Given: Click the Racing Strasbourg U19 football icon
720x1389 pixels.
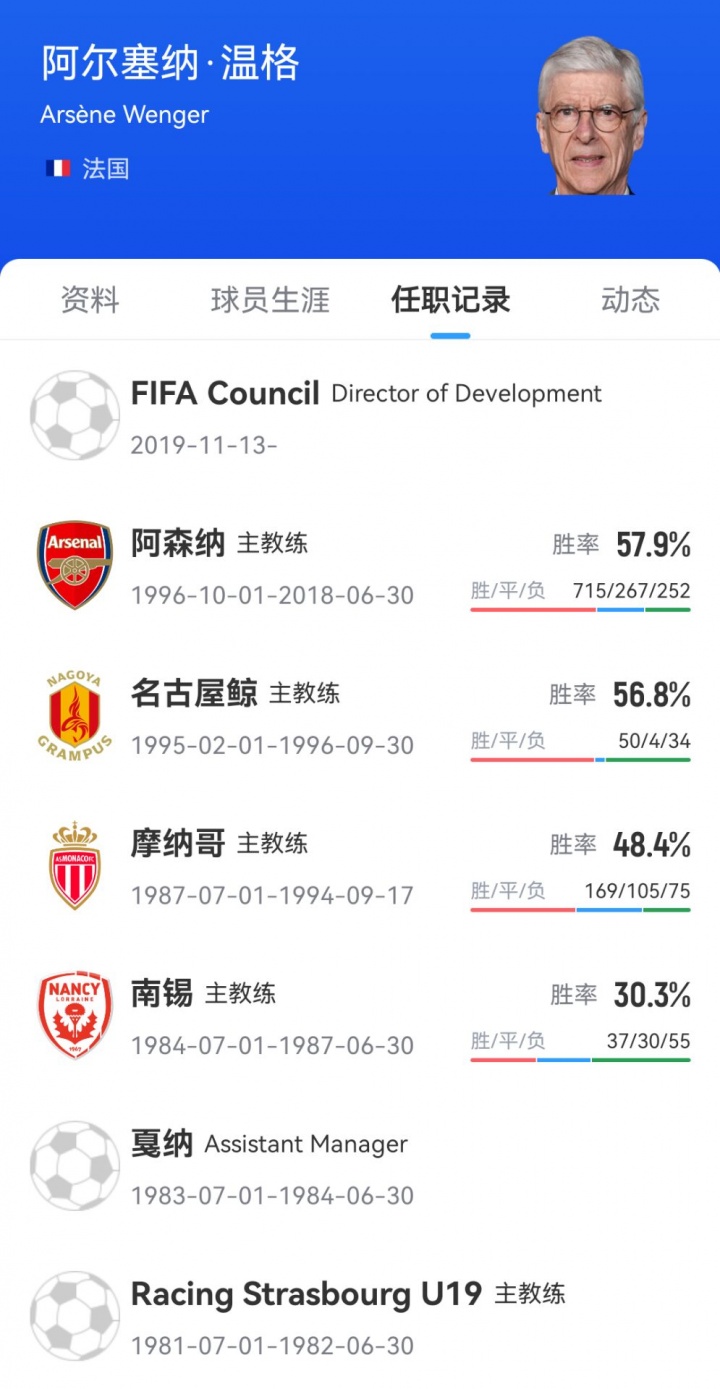Looking at the screenshot, I should point(73,1313).
